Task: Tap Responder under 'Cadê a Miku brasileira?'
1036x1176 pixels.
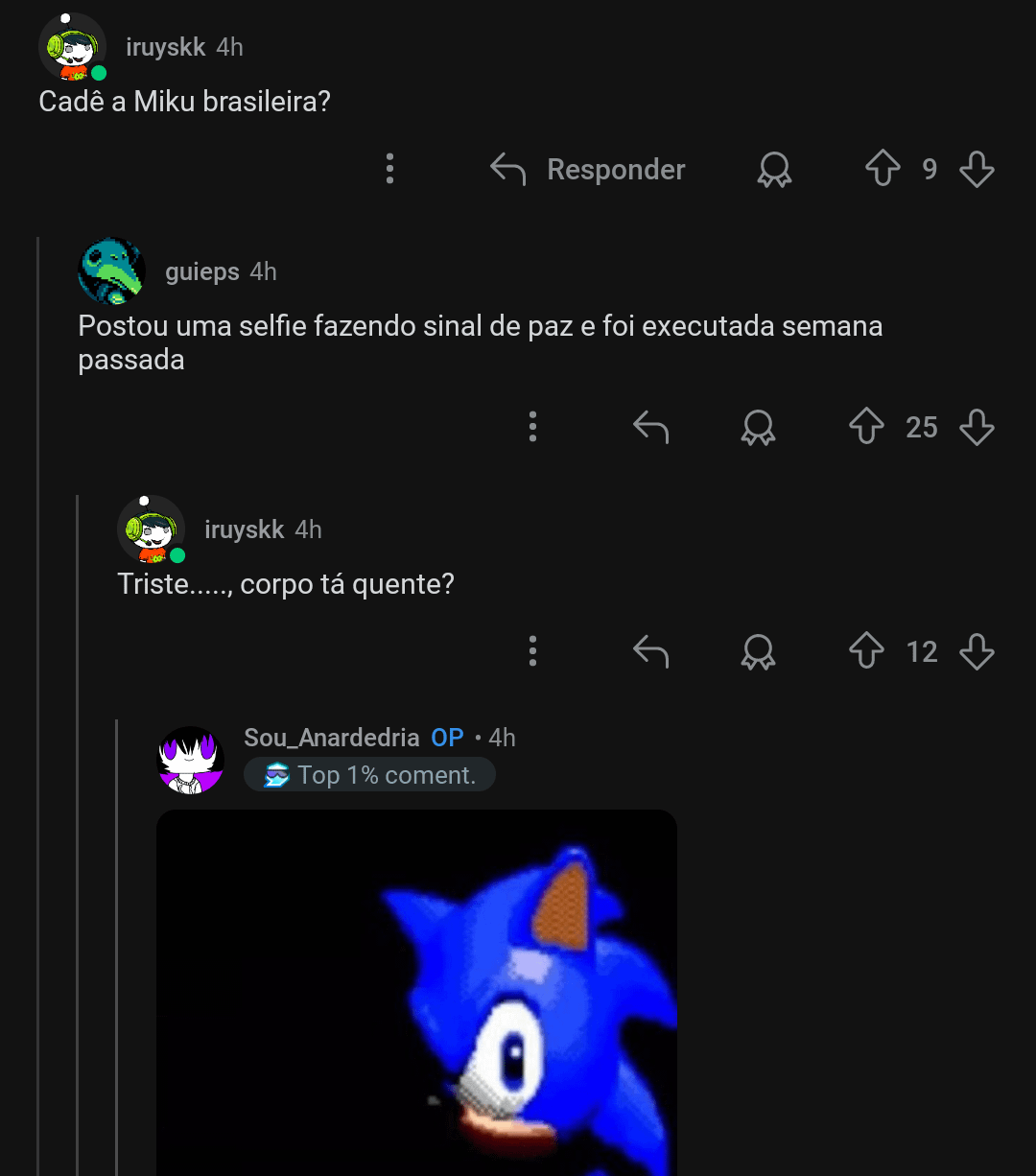Action: (589, 170)
